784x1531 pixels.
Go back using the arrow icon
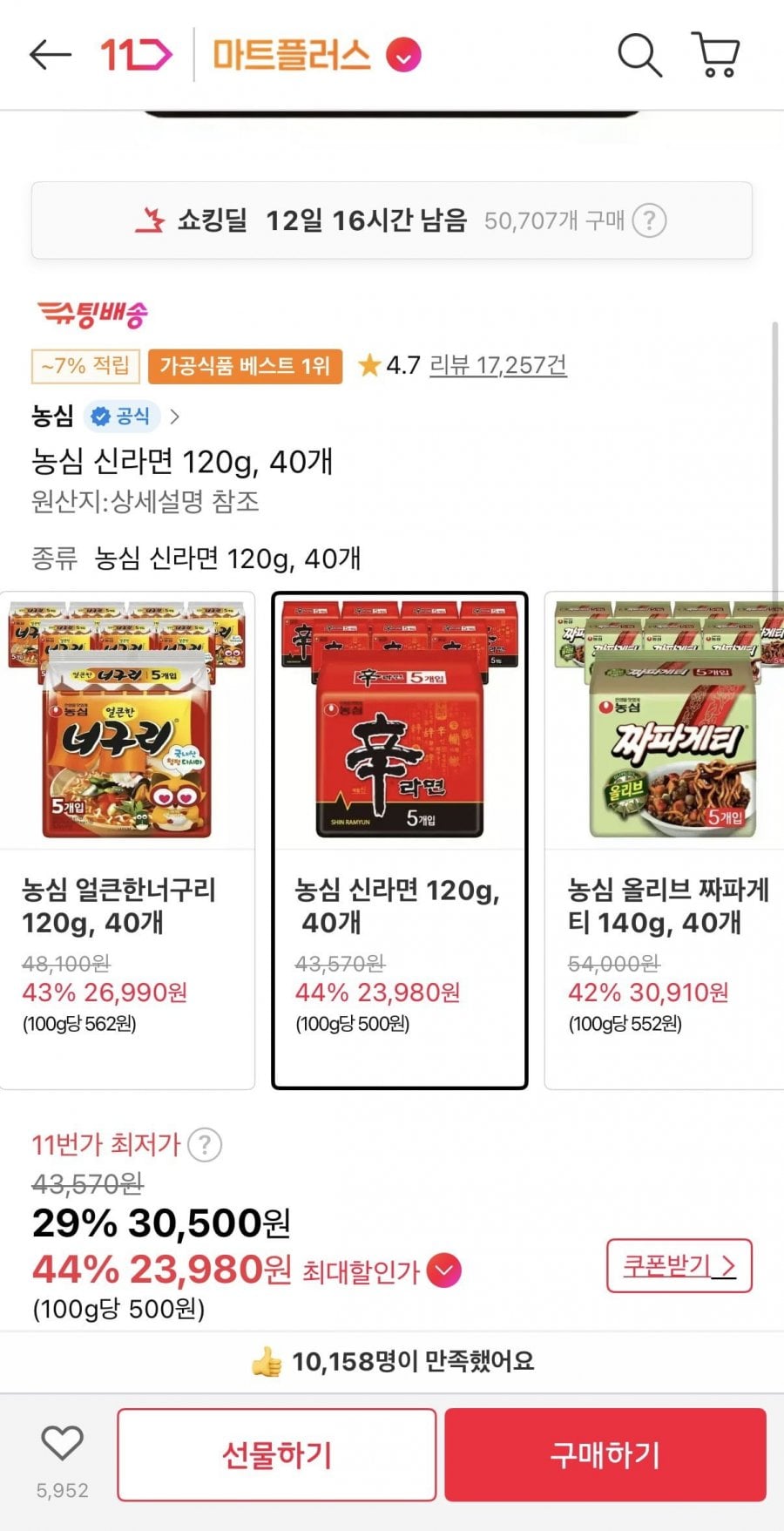point(50,55)
